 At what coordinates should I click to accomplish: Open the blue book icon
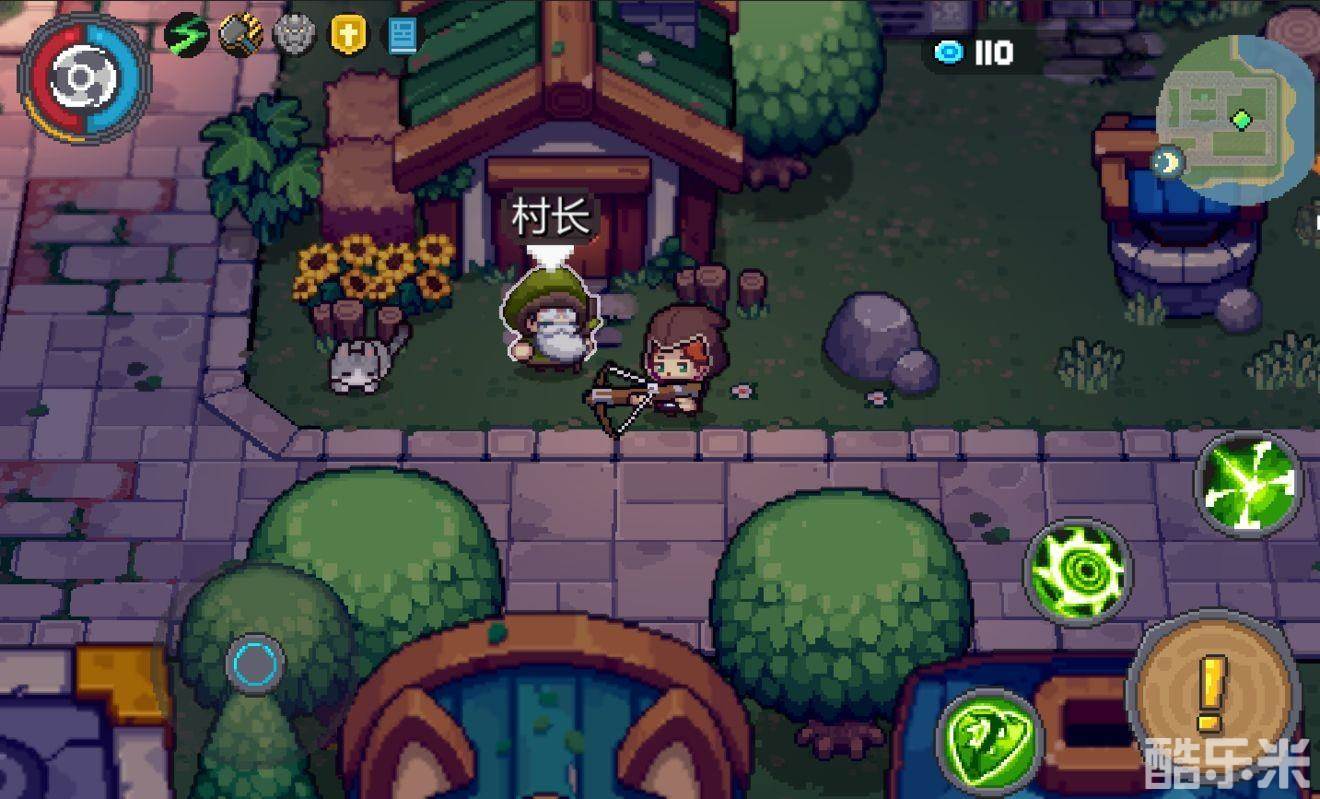point(402,36)
